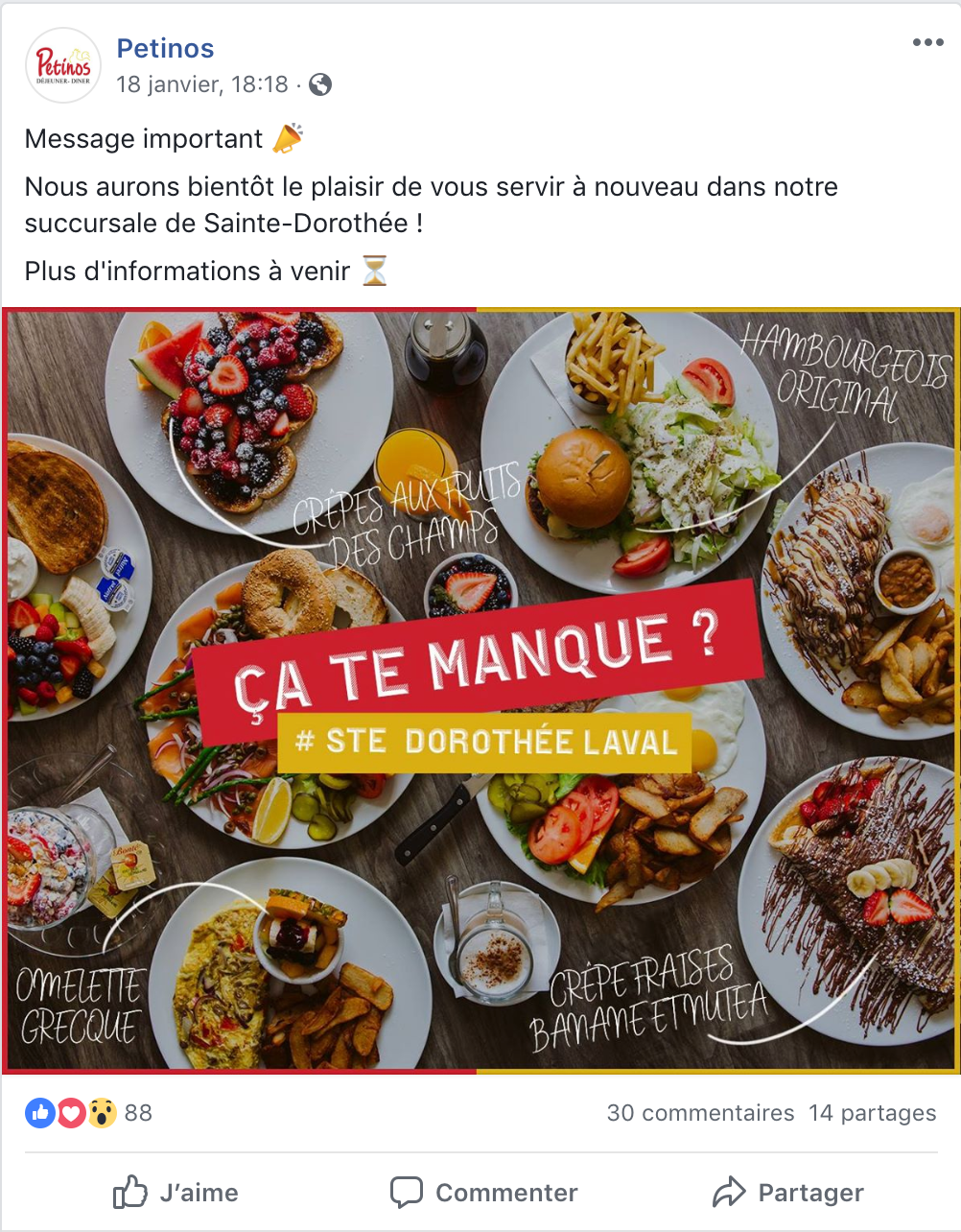Tap Commenter to write a comment

(x=483, y=1193)
